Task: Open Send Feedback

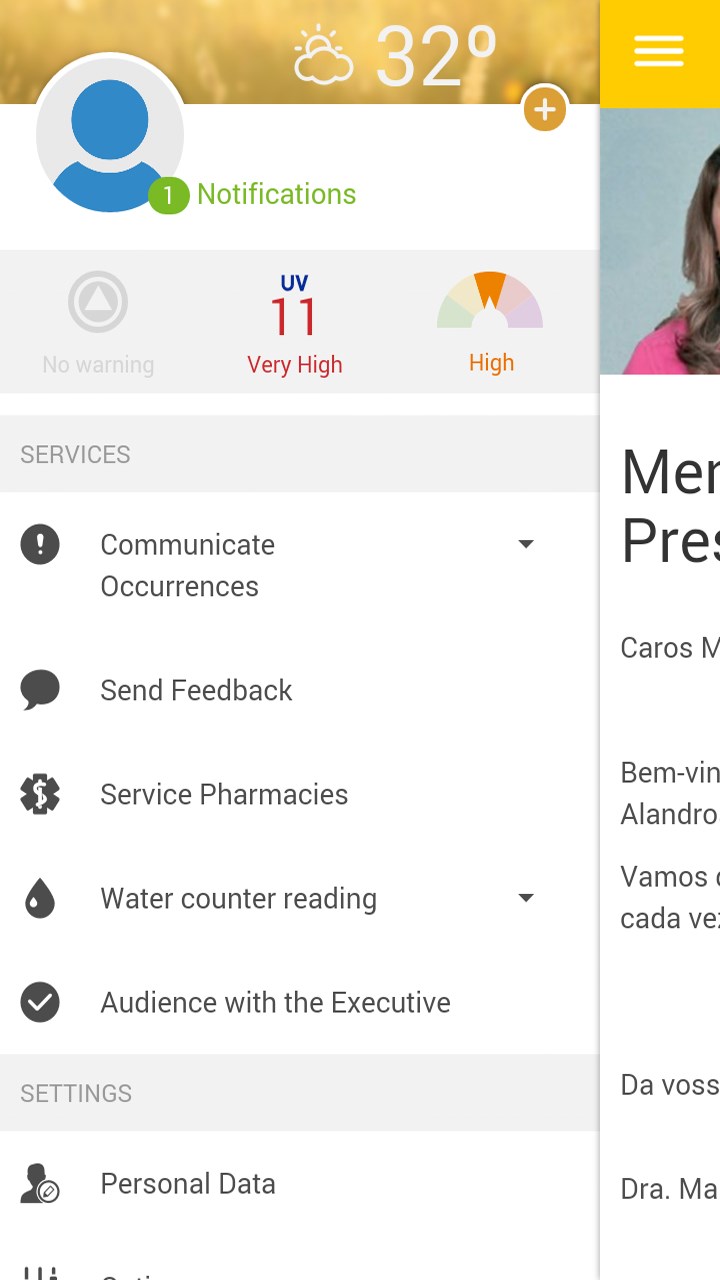Action: pos(196,690)
